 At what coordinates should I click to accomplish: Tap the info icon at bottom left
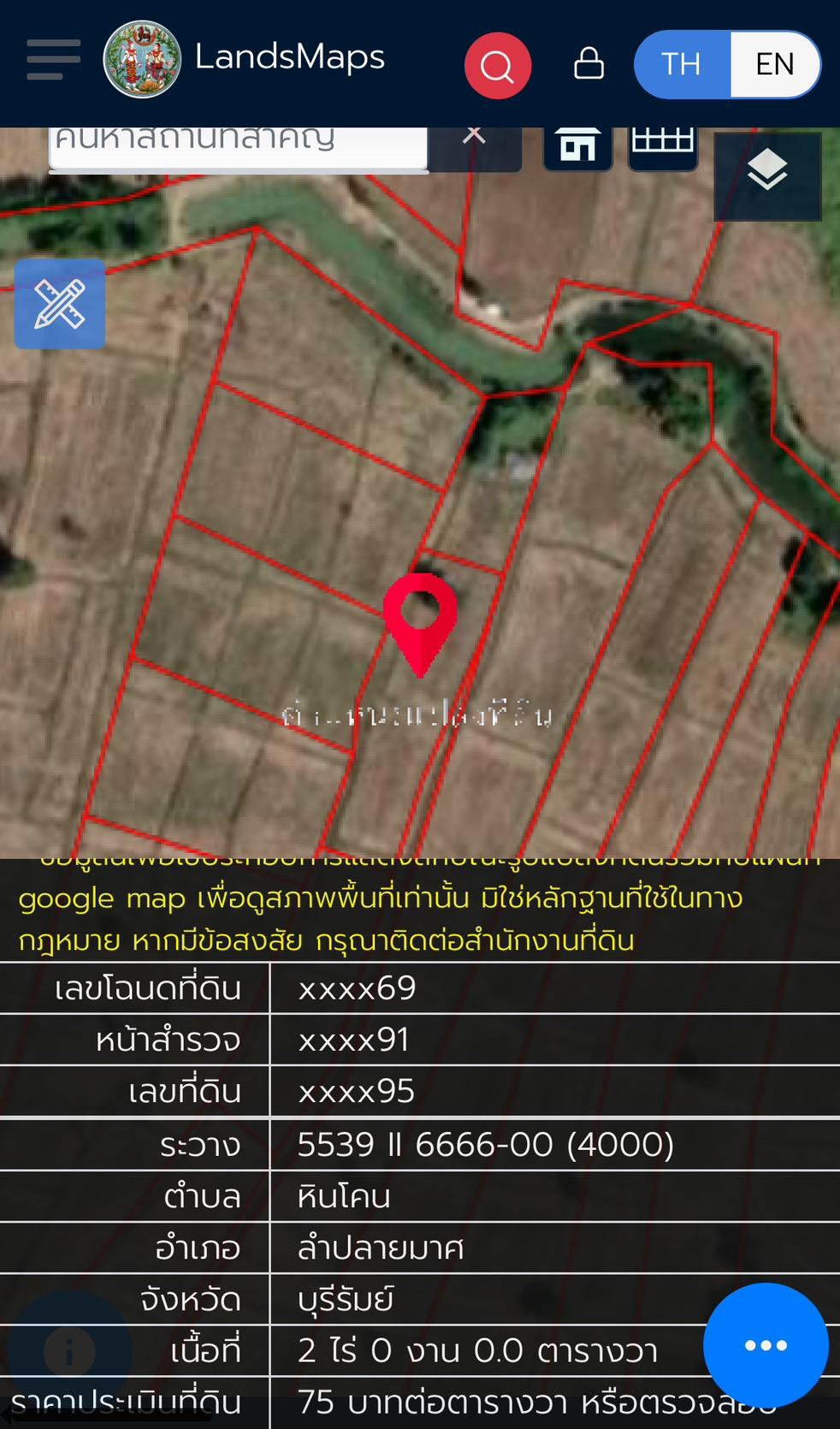click(x=69, y=1352)
